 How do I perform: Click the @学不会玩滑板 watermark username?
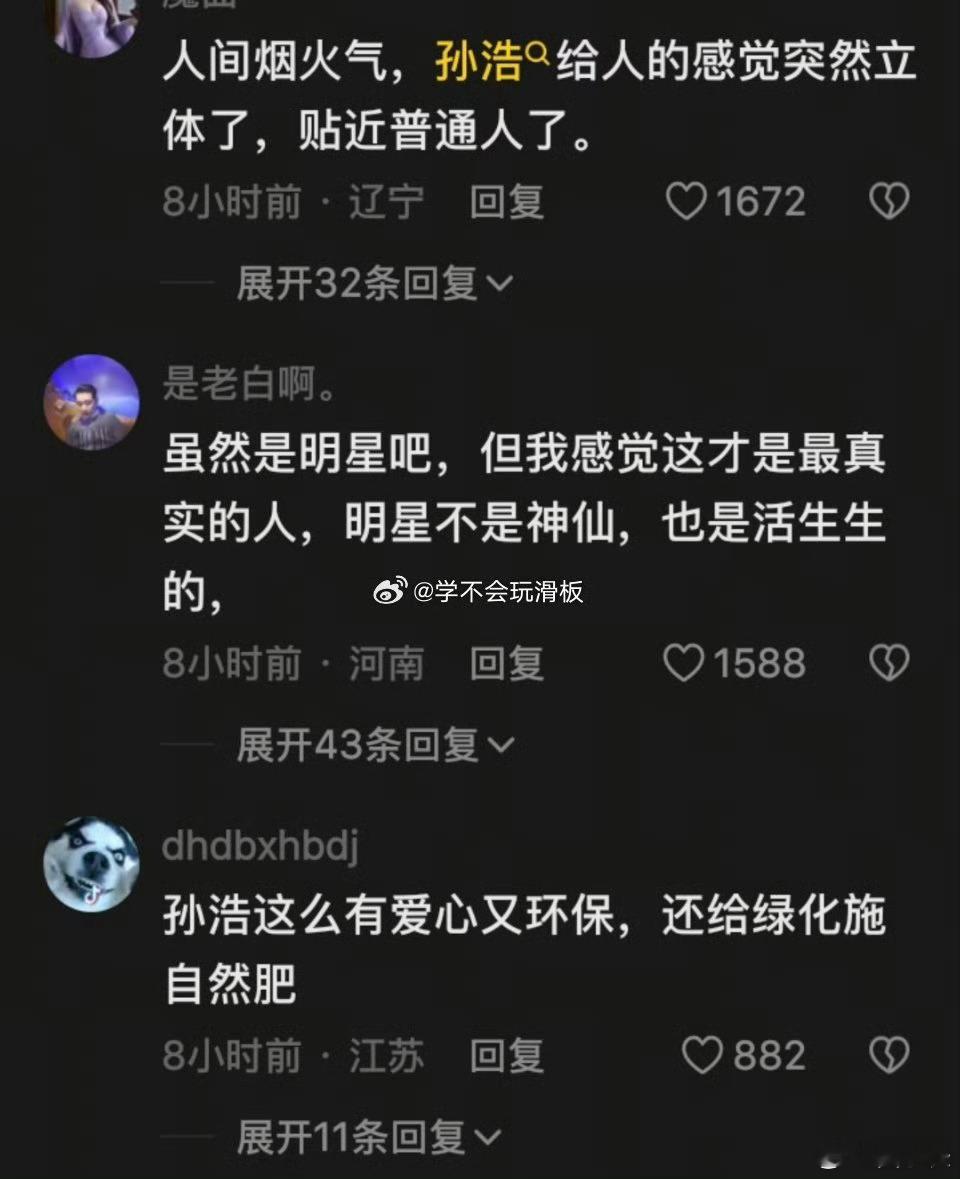tap(500, 590)
